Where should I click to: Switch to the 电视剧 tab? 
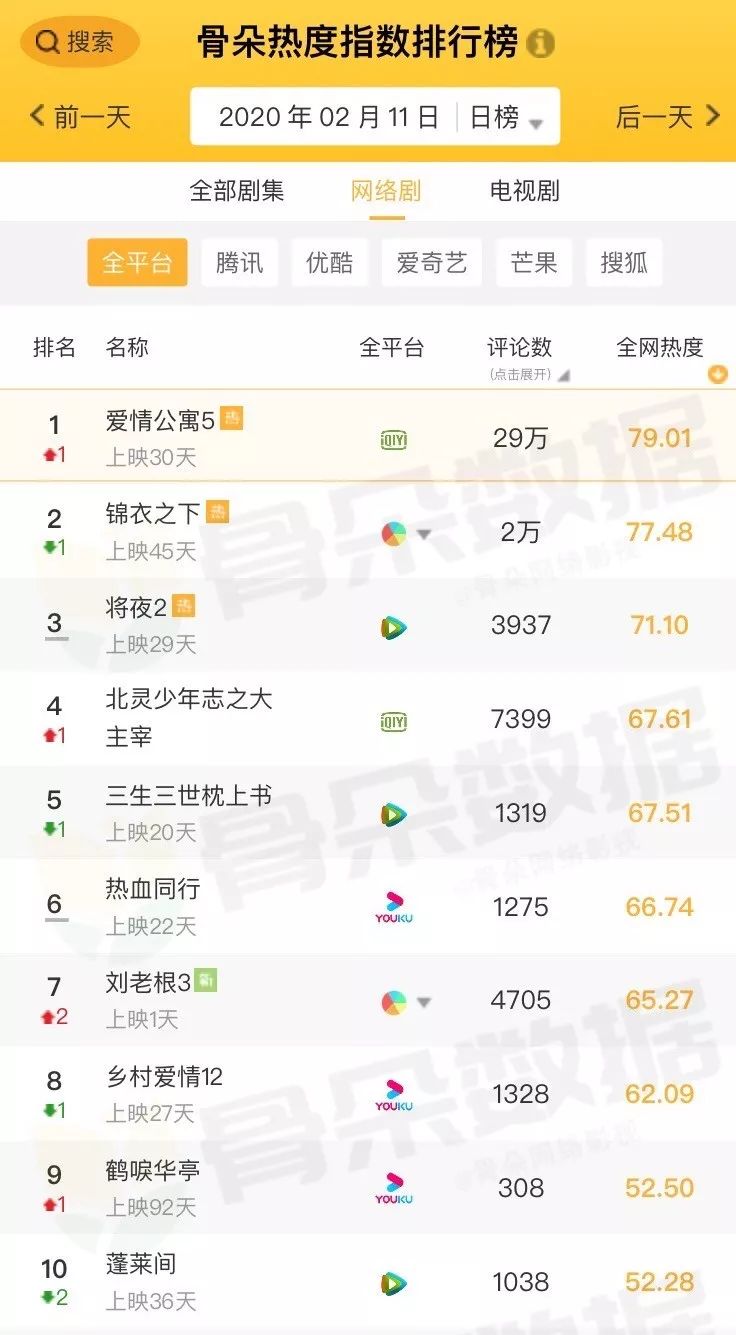524,191
